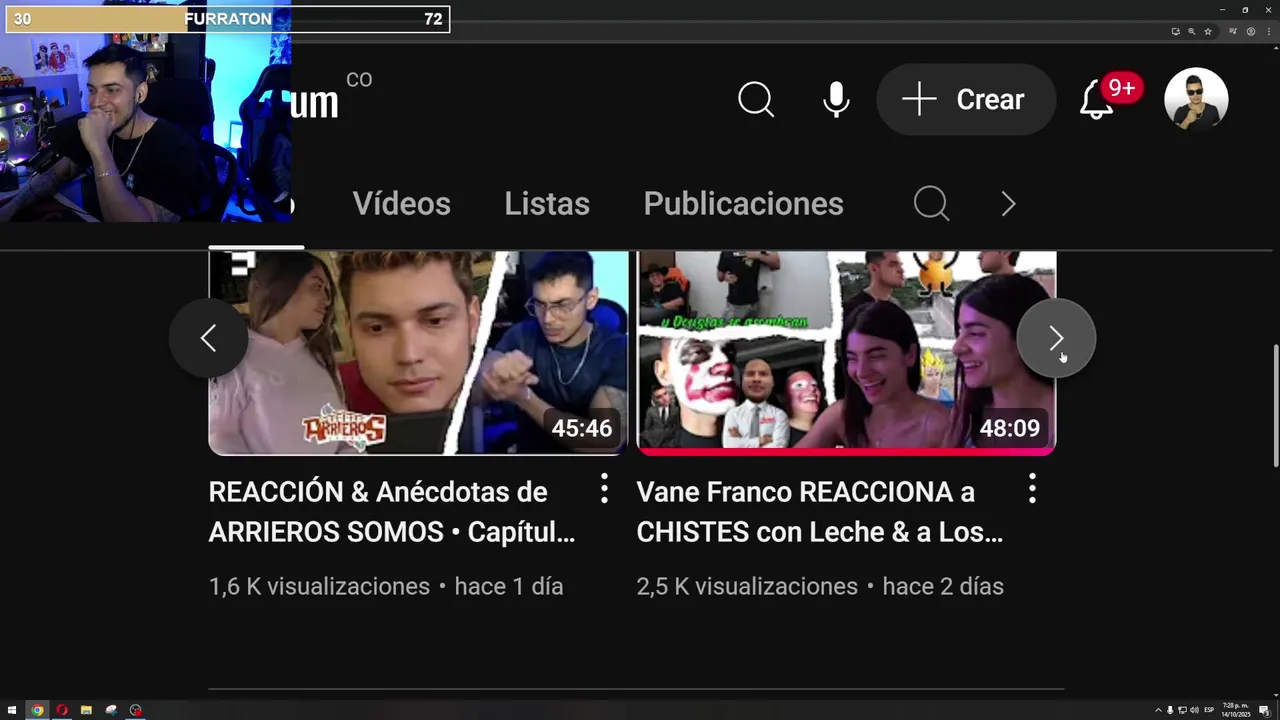Open the notifications bell

pyautogui.click(x=1098, y=99)
